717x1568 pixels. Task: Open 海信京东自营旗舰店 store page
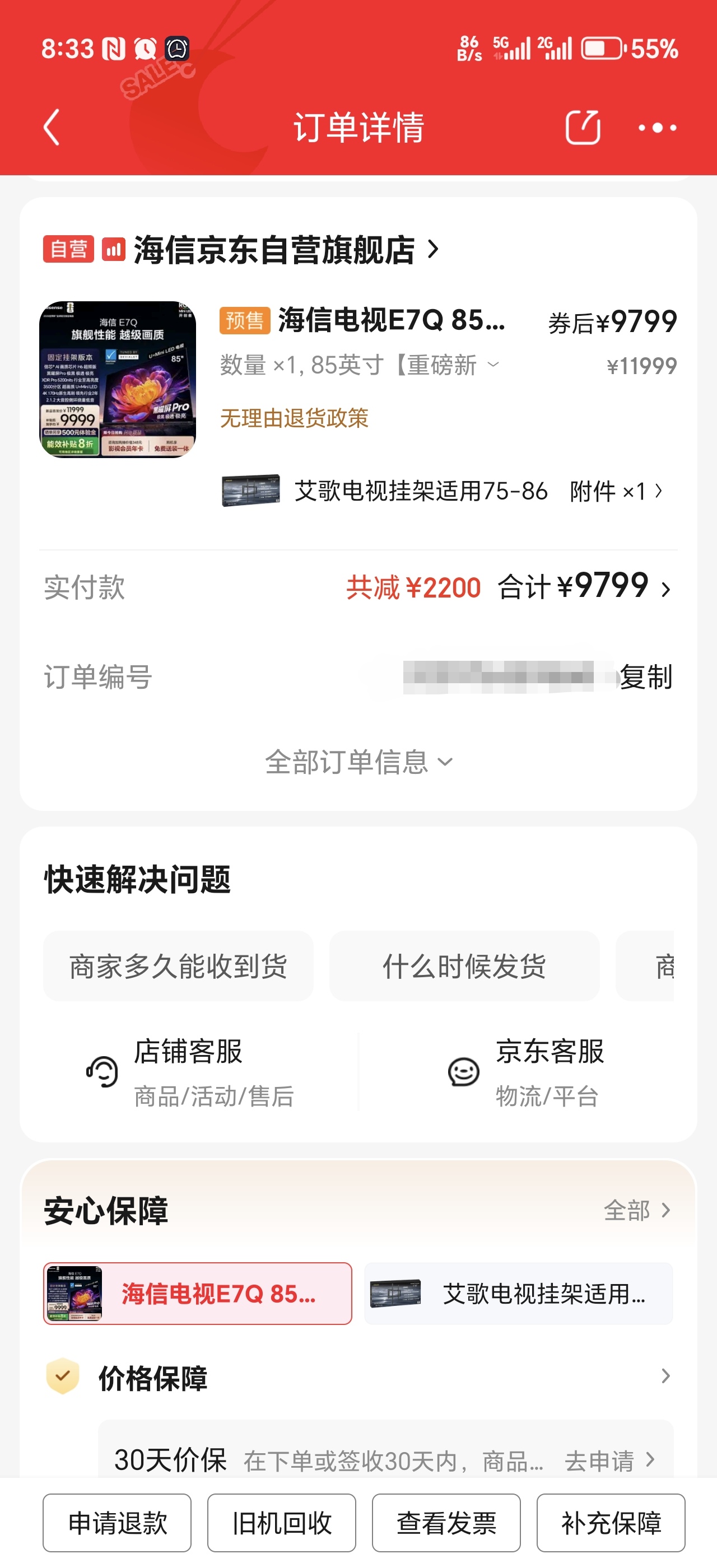(274, 250)
